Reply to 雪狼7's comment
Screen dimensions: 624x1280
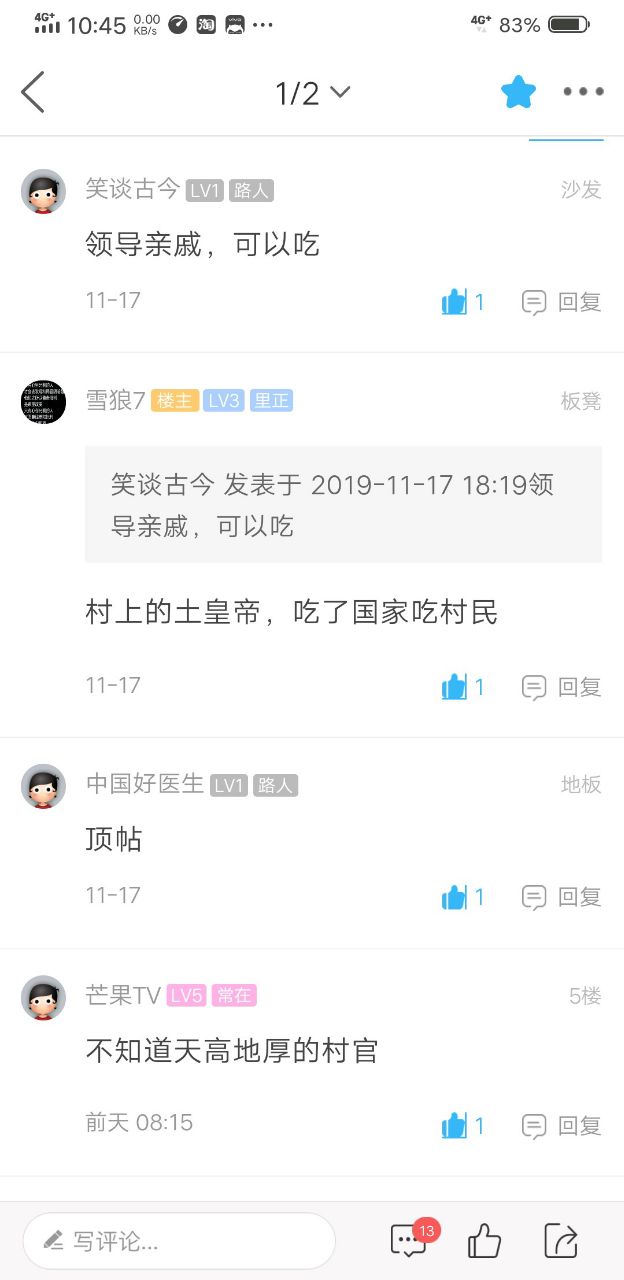[562, 687]
